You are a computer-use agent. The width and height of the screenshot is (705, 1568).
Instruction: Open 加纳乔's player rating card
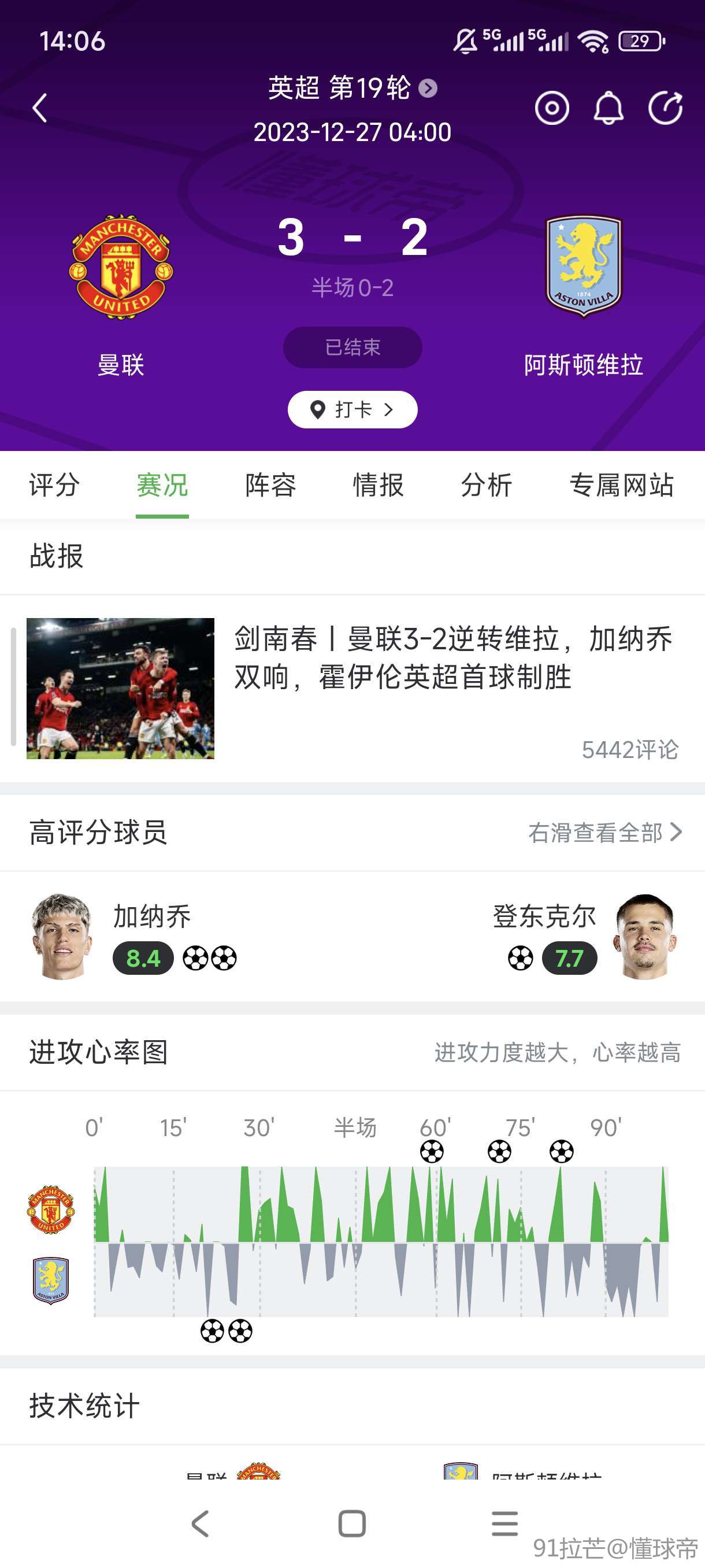point(134,937)
